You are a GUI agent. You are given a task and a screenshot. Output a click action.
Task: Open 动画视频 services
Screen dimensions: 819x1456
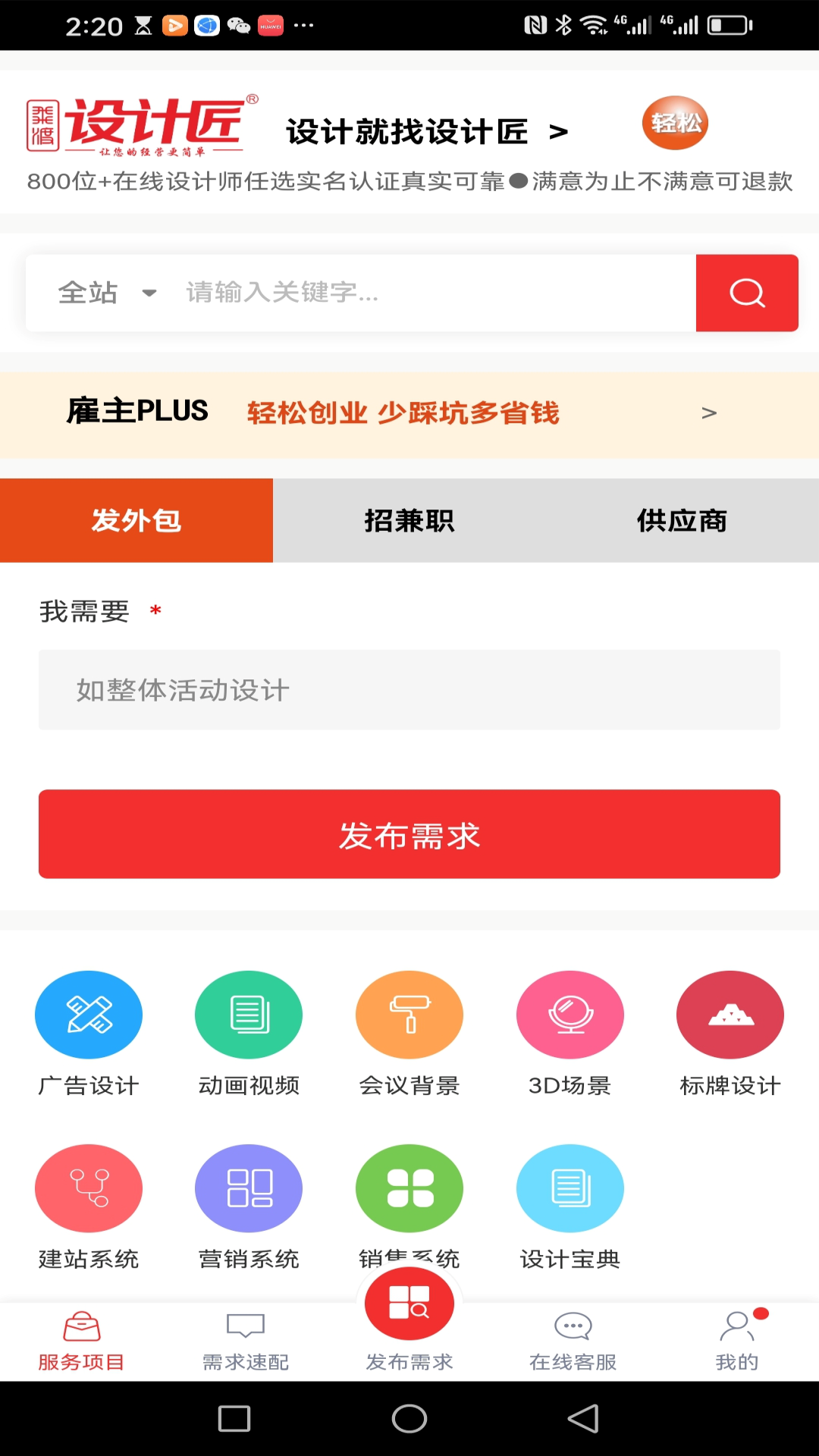249,1015
